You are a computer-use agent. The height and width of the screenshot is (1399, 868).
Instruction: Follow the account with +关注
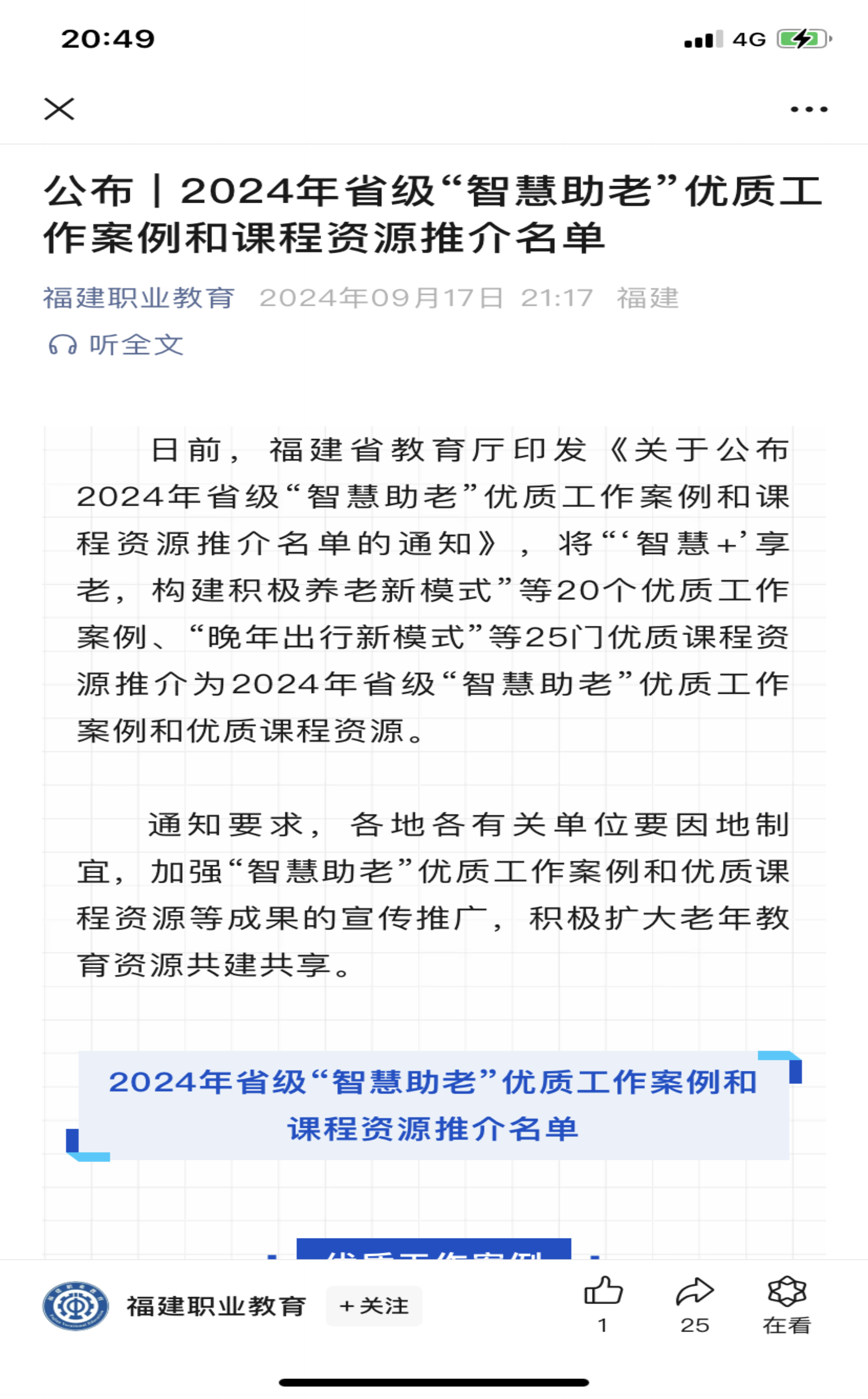(x=374, y=1306)
